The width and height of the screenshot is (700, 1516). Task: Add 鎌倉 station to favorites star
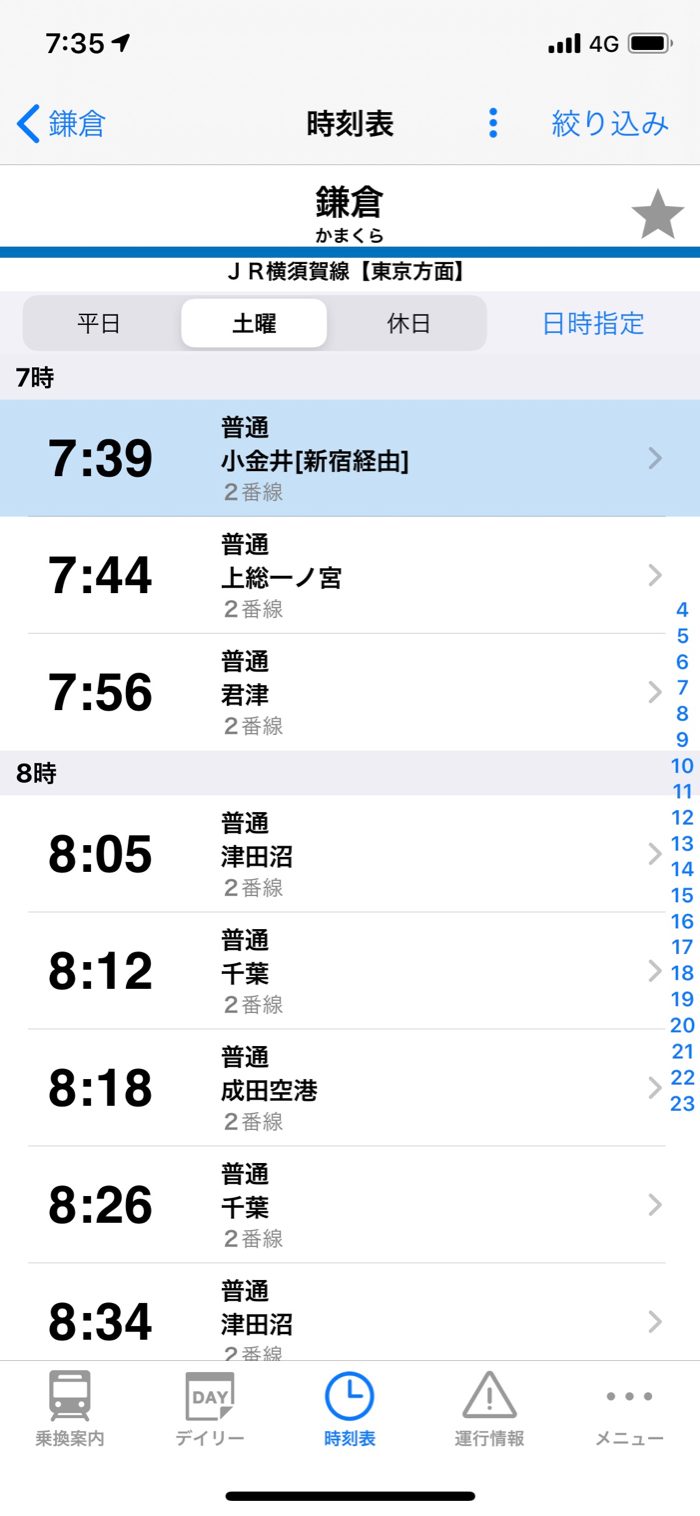click(657, 215)
